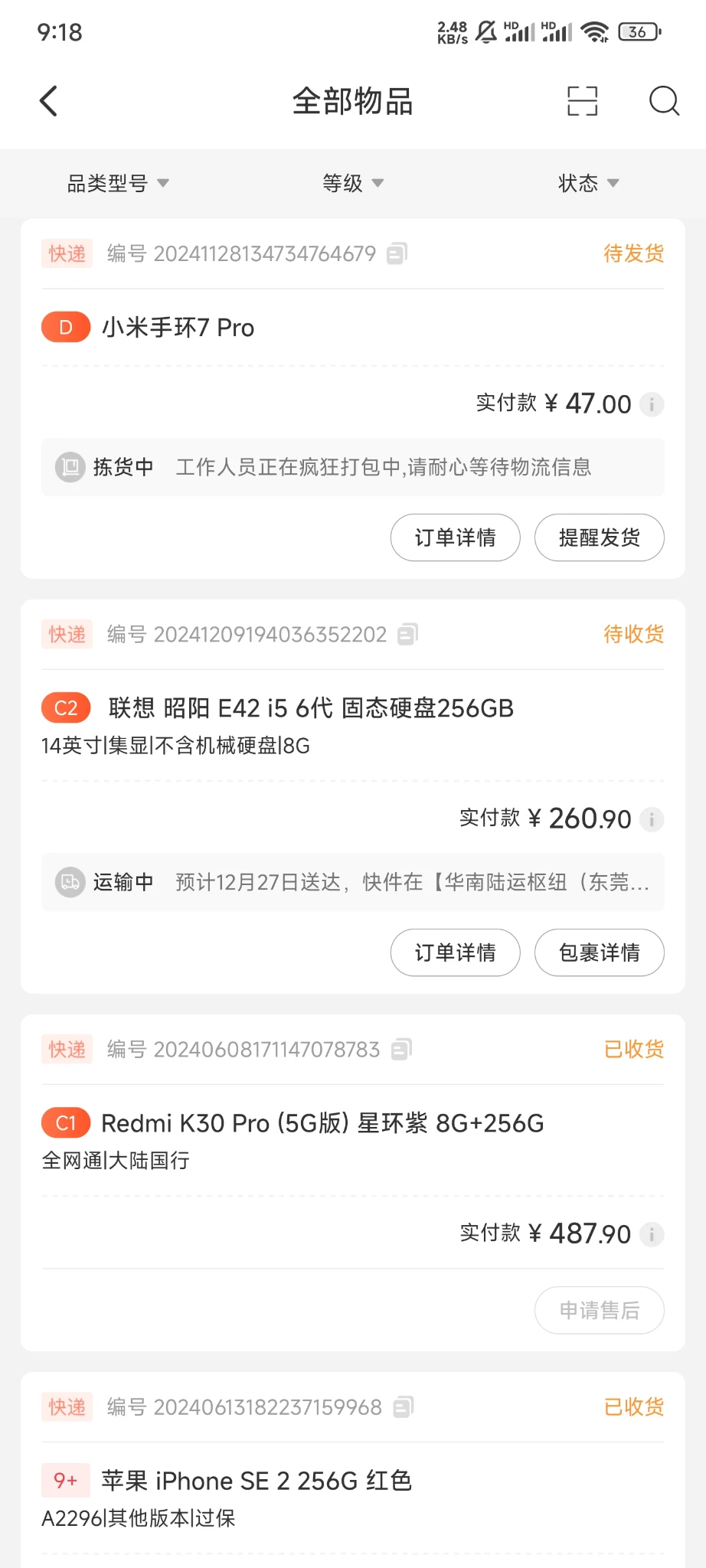Screen dimensions: 706x1568
Task: Open the scan icon in the header
Action: 582,101
